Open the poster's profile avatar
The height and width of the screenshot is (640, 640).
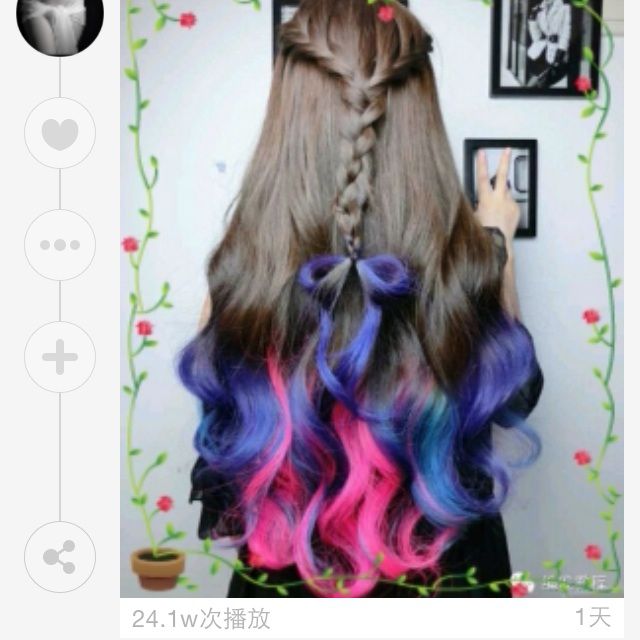pos(59,22)
